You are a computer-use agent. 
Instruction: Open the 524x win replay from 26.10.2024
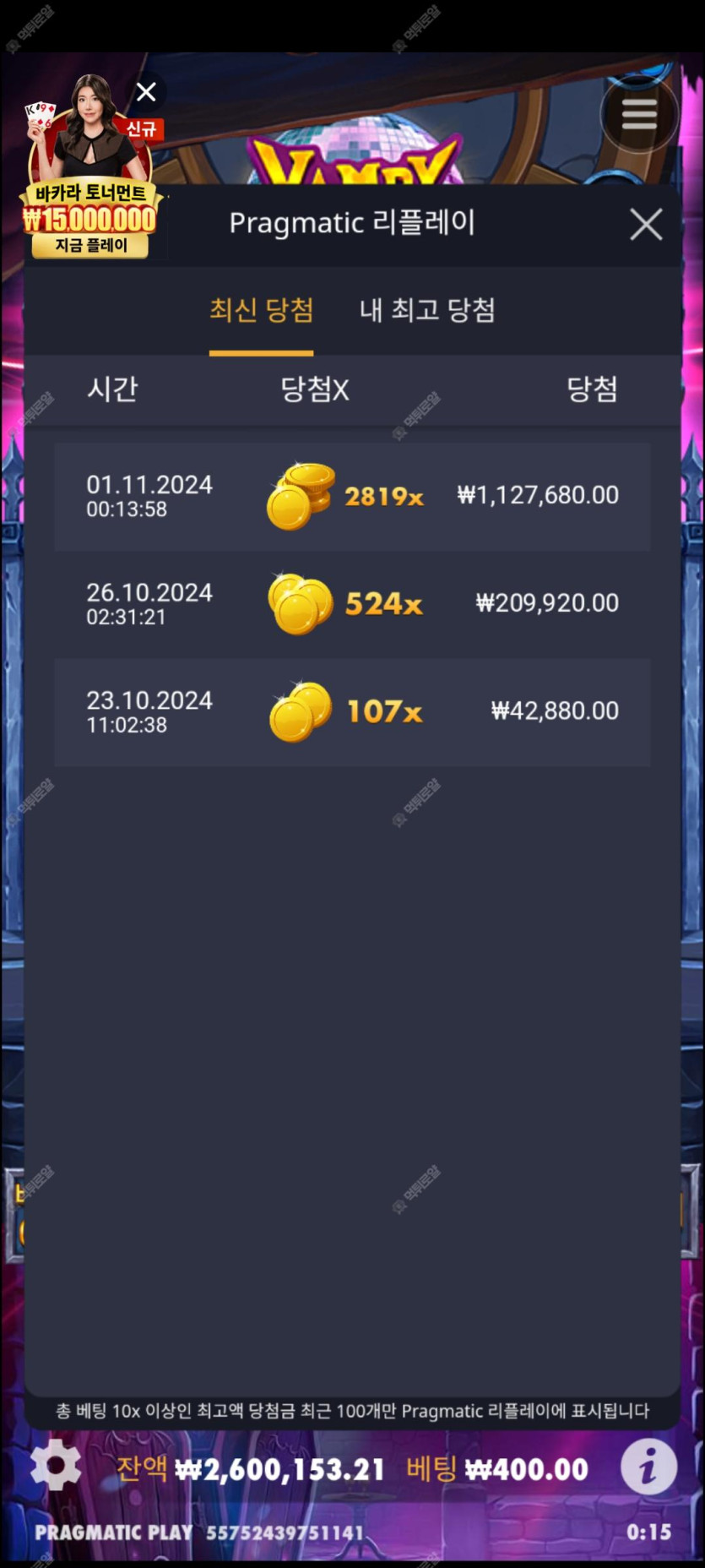coord(352,604)
